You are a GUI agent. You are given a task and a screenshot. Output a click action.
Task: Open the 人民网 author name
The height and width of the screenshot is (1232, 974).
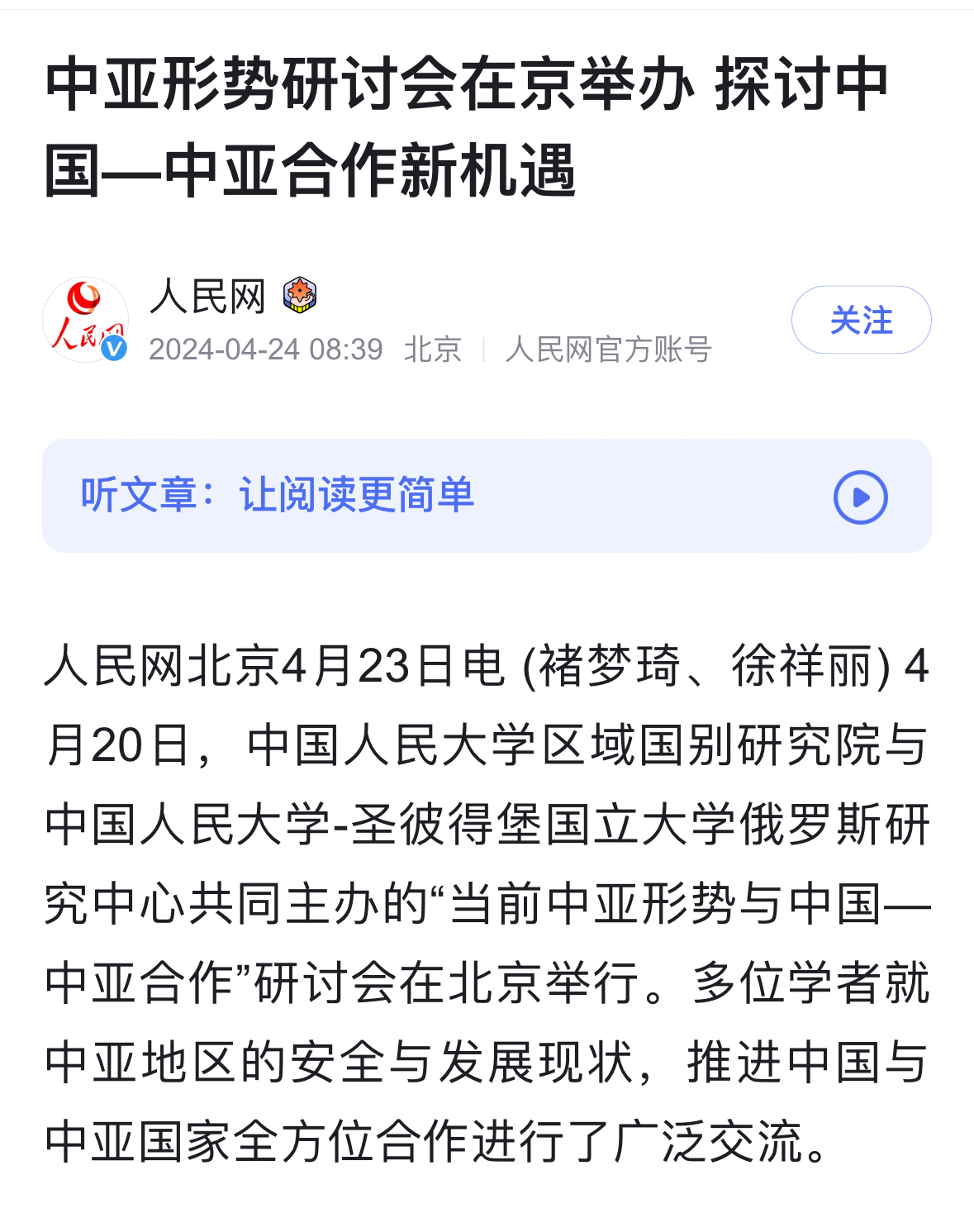[207, 296]
